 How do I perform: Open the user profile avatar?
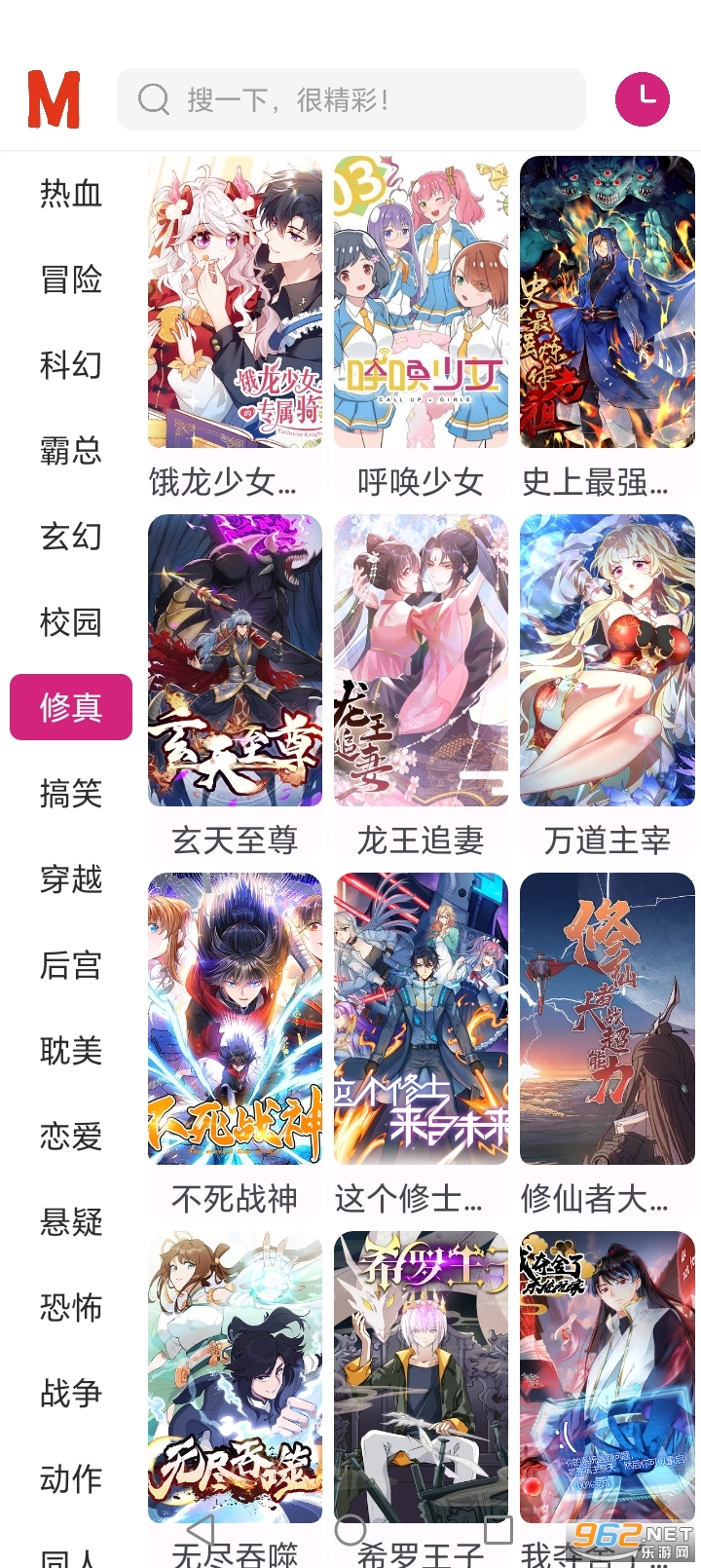[x=644, y=97]
